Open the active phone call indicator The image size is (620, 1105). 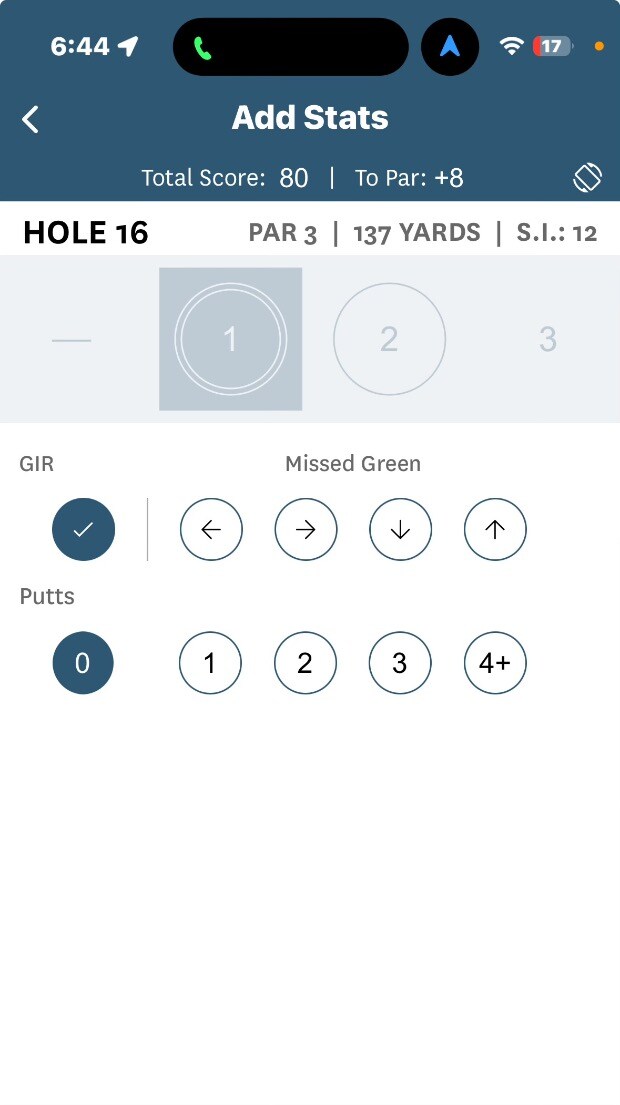point(204,47)
